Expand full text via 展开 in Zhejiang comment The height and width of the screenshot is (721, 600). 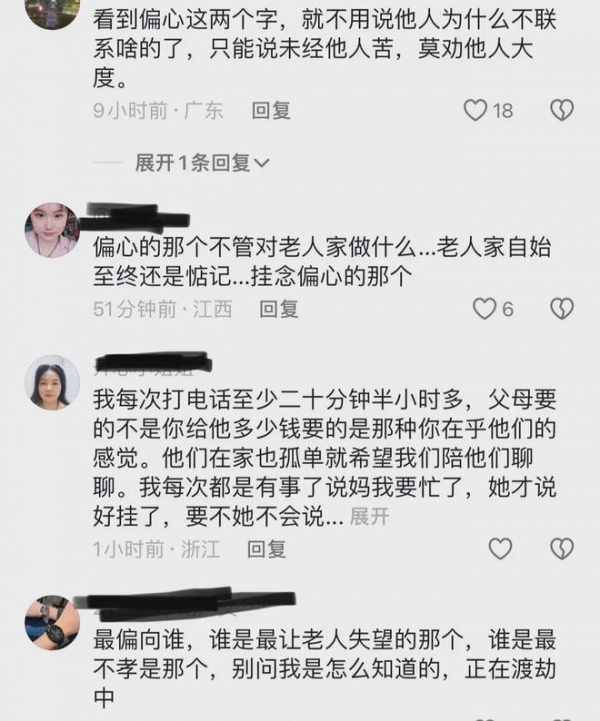pos(369,517)
